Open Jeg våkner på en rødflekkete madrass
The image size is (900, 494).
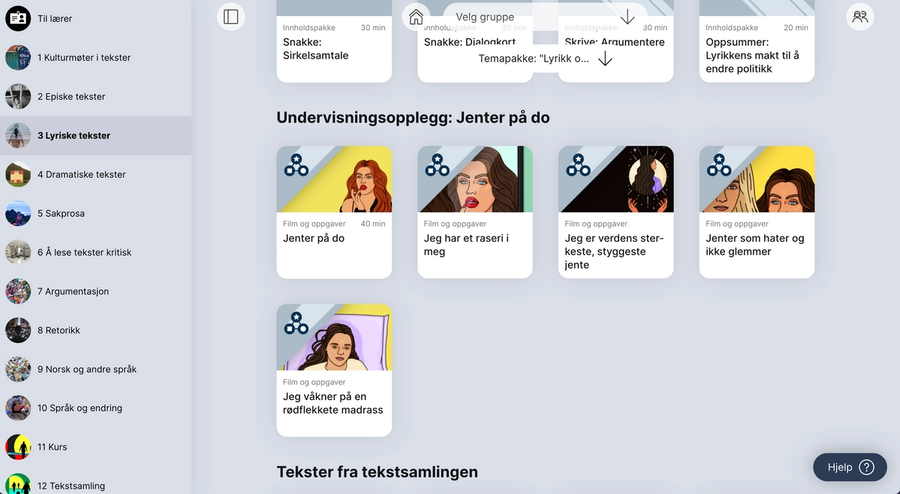pos(334,370)
